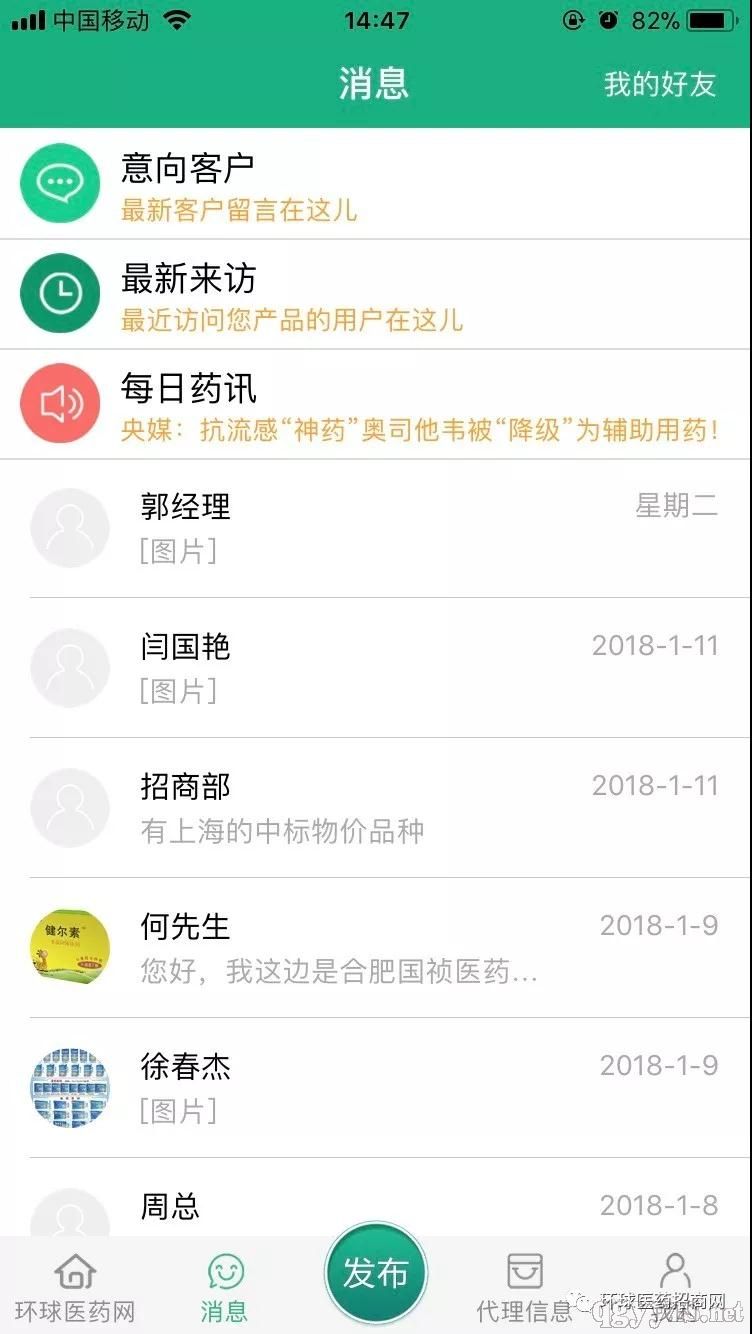Open the conversation with 招商部
752x1334 pixels.
click(x=376, y=808)
